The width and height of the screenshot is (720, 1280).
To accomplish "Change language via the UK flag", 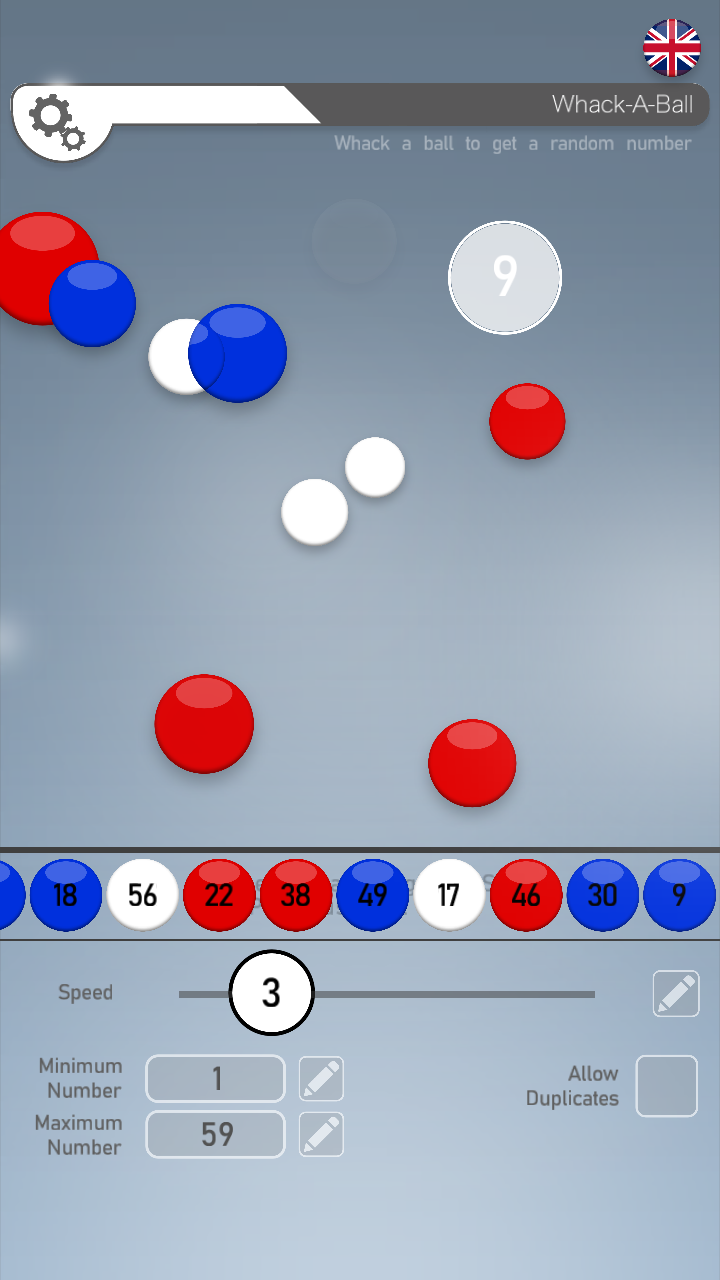I will pos(672,48).
